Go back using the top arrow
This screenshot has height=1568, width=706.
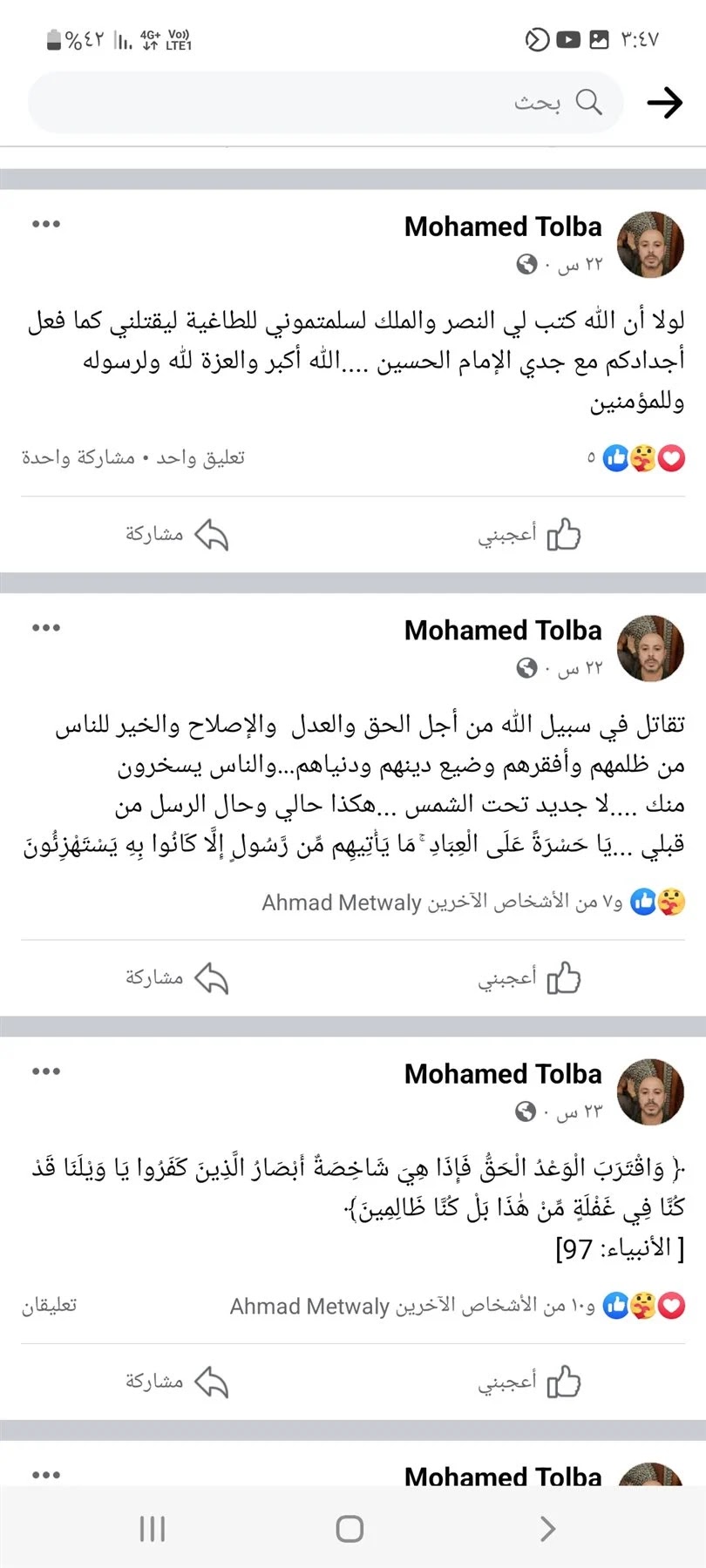(664, 103)
